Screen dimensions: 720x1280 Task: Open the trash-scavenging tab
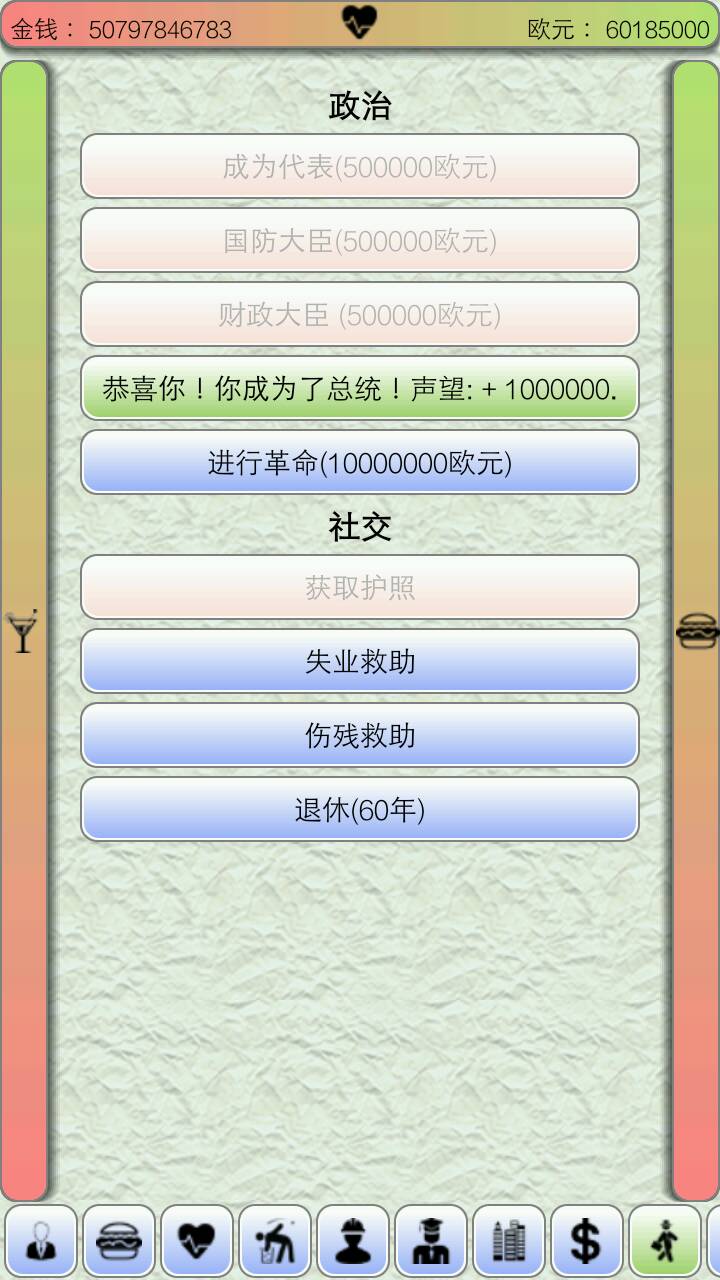tap(275, 1241)
